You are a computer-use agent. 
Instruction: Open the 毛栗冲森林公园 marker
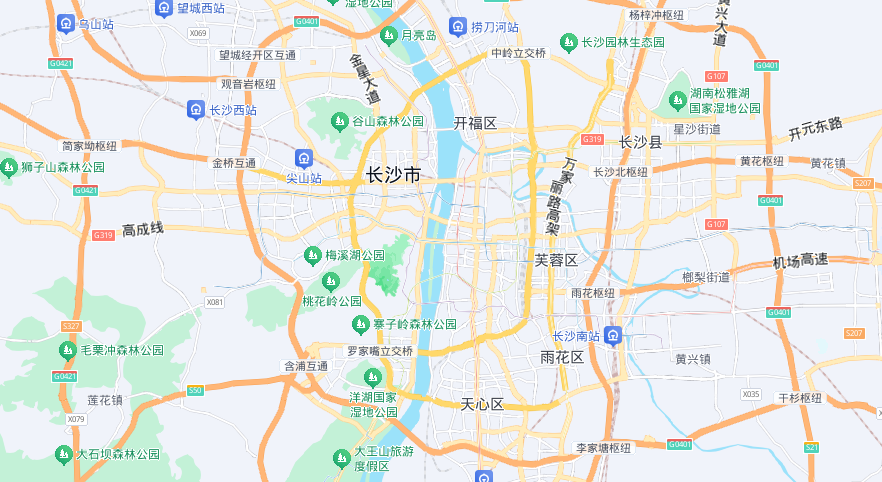pyautogui.click(x=66, y=350)
